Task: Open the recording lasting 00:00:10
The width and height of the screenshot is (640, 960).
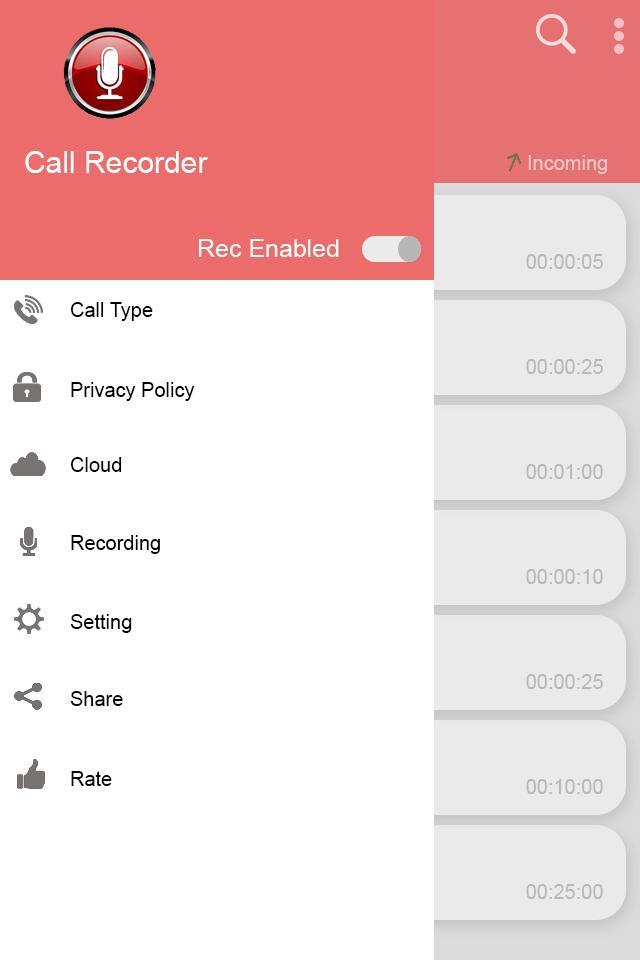Action: 530,558
